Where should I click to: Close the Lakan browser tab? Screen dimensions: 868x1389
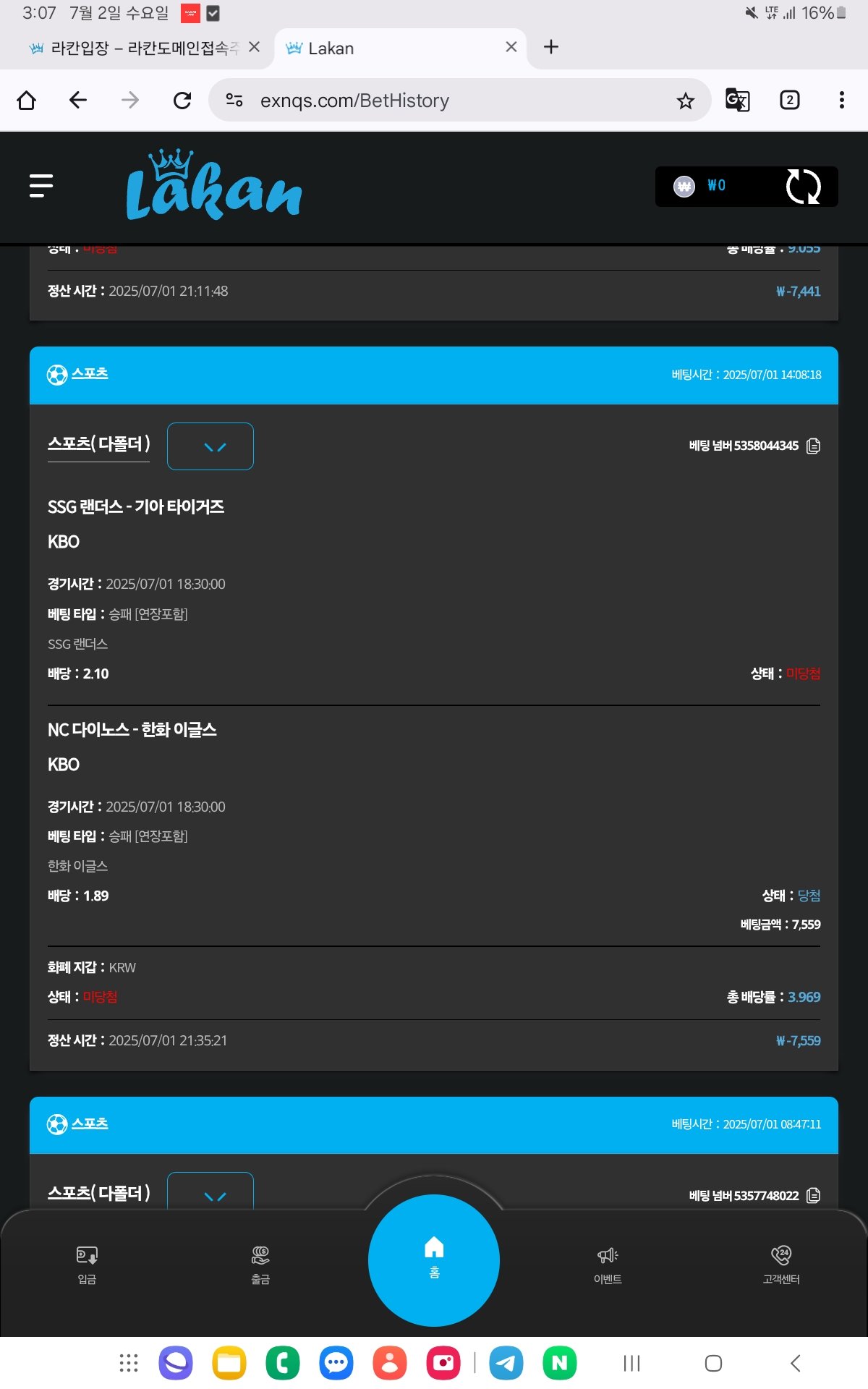pyautogui.click(x=511, y=47)
